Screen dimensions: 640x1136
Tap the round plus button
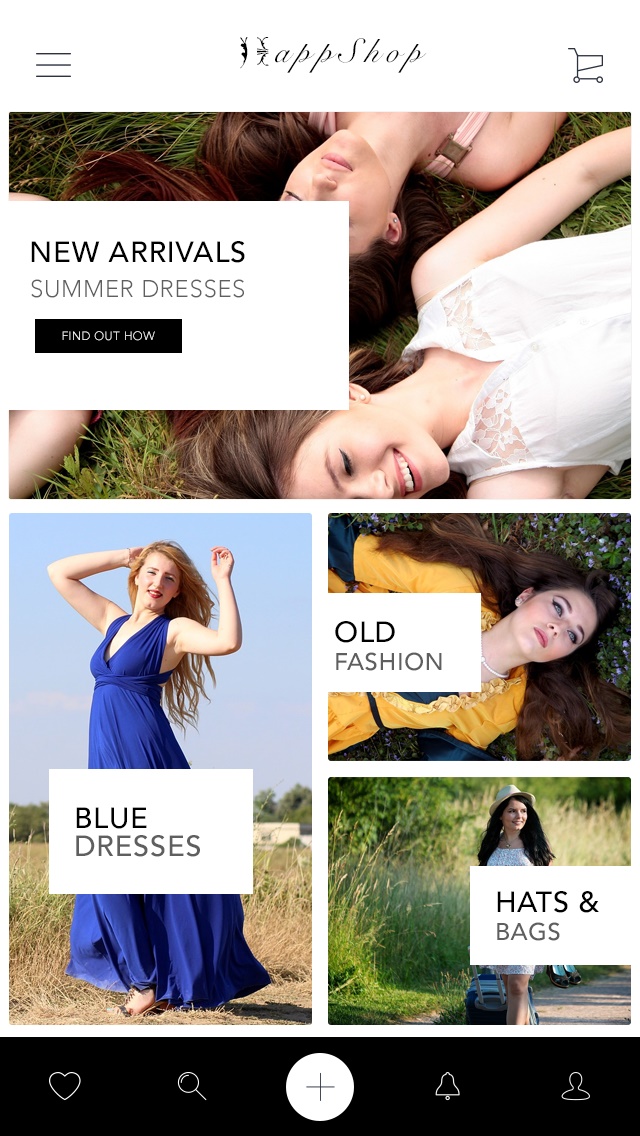coord(320,1087)
